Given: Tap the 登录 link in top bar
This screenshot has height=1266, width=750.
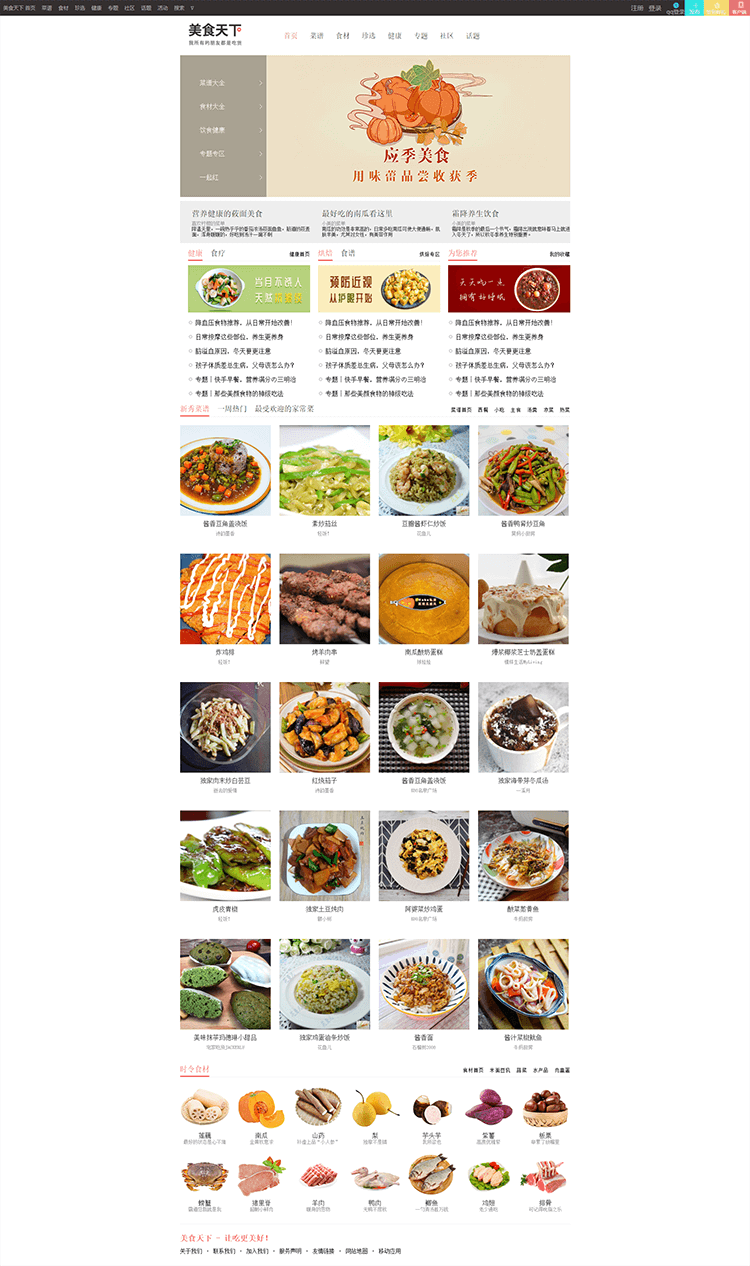Looking at the screenshot, I should [x=655, y=8].
